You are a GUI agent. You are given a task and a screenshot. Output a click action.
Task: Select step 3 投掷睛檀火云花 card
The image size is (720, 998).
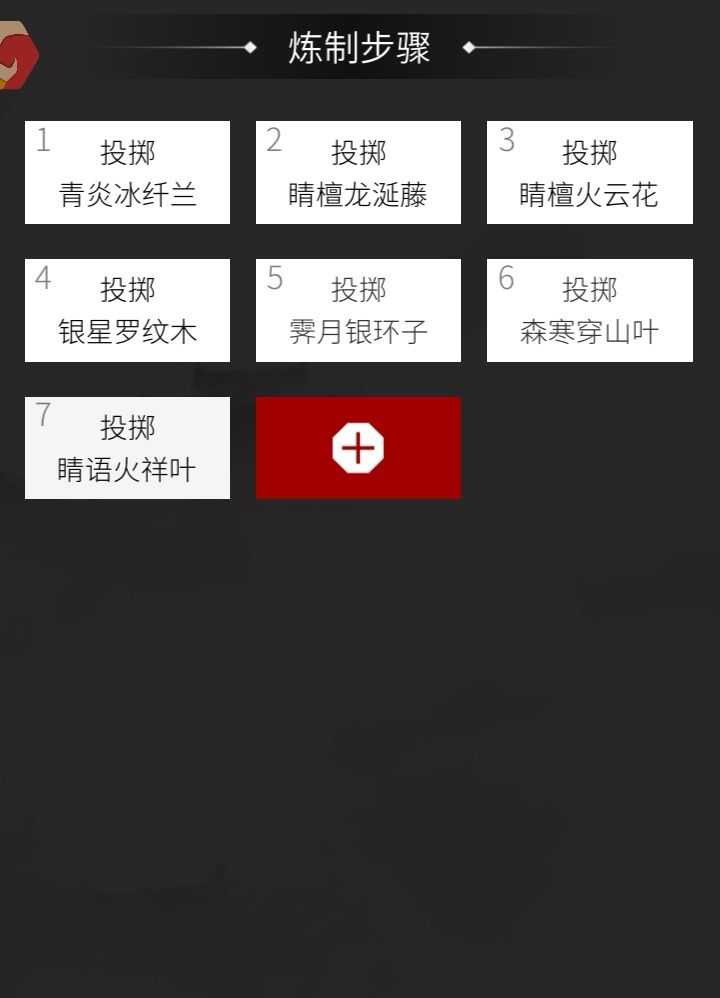click(589, 172)
